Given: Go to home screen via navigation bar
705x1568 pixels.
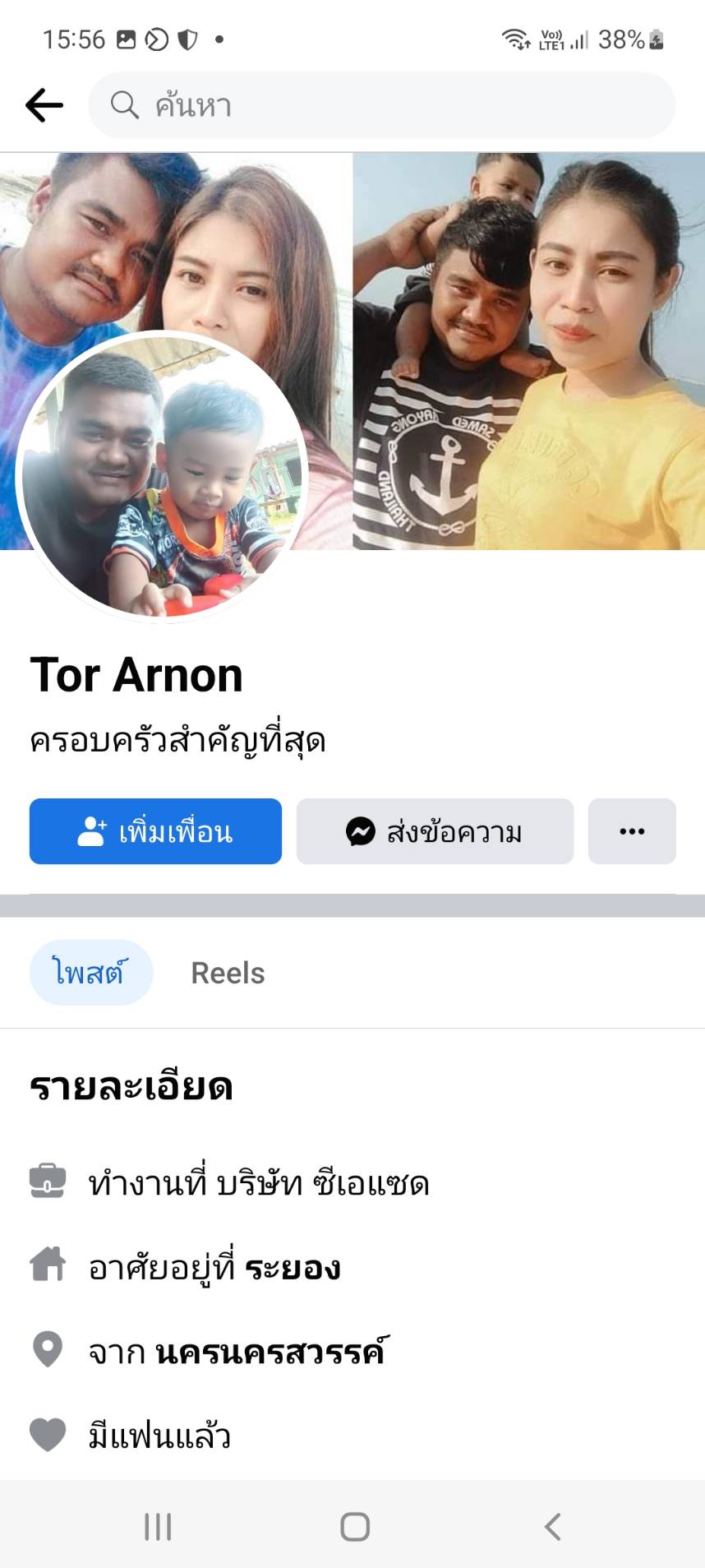Looking at the screenshot, I should (354, 1527).
